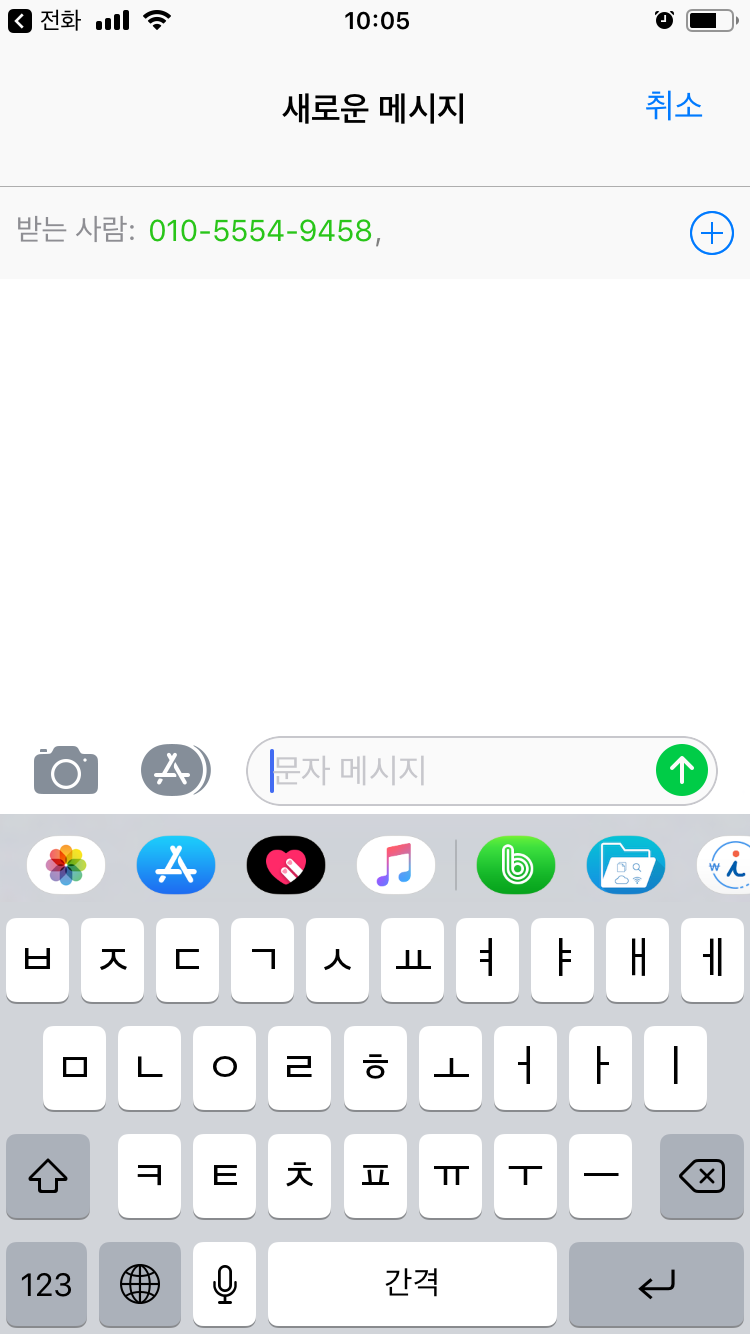Add a contact with the plus icon

712,233
